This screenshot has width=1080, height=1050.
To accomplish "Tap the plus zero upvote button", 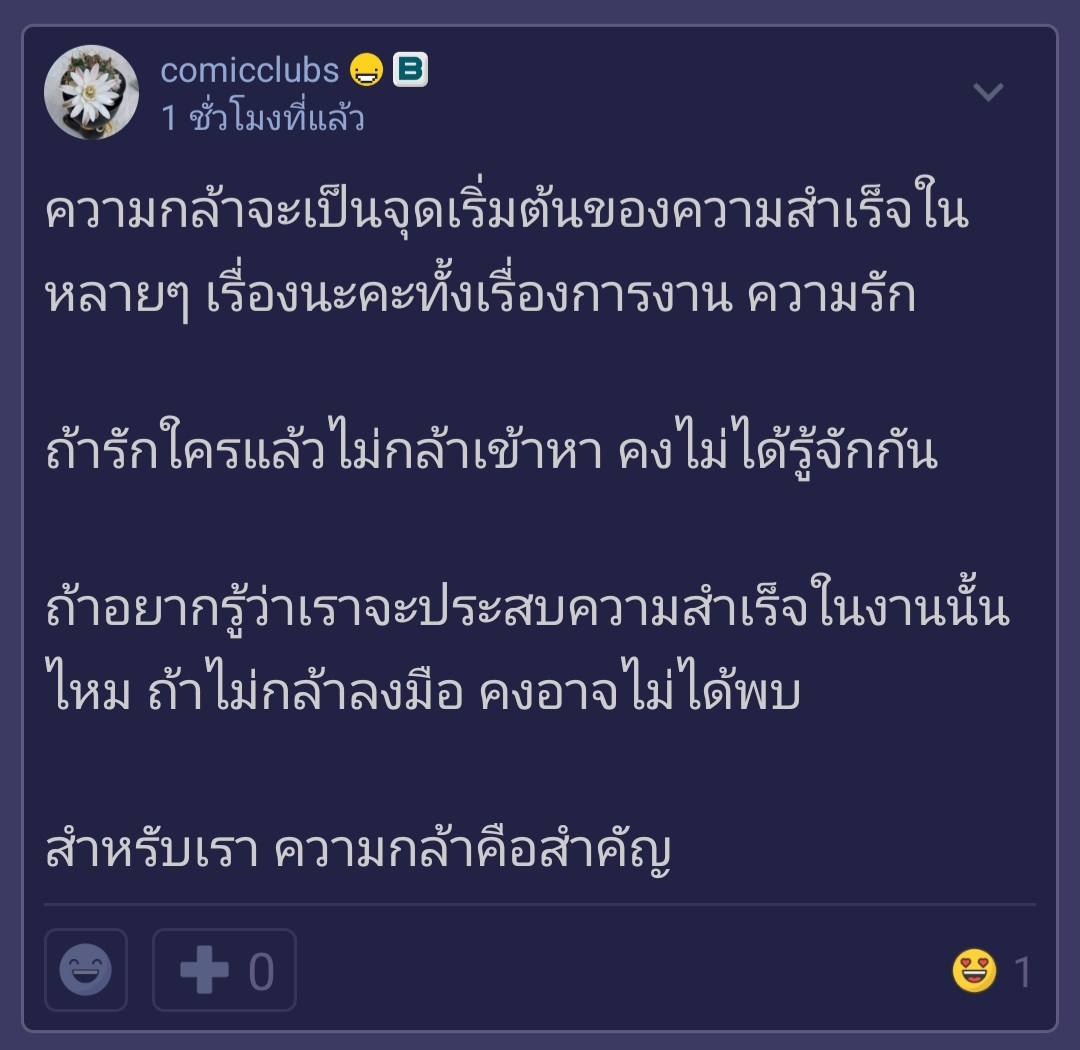I will [224, 970].
